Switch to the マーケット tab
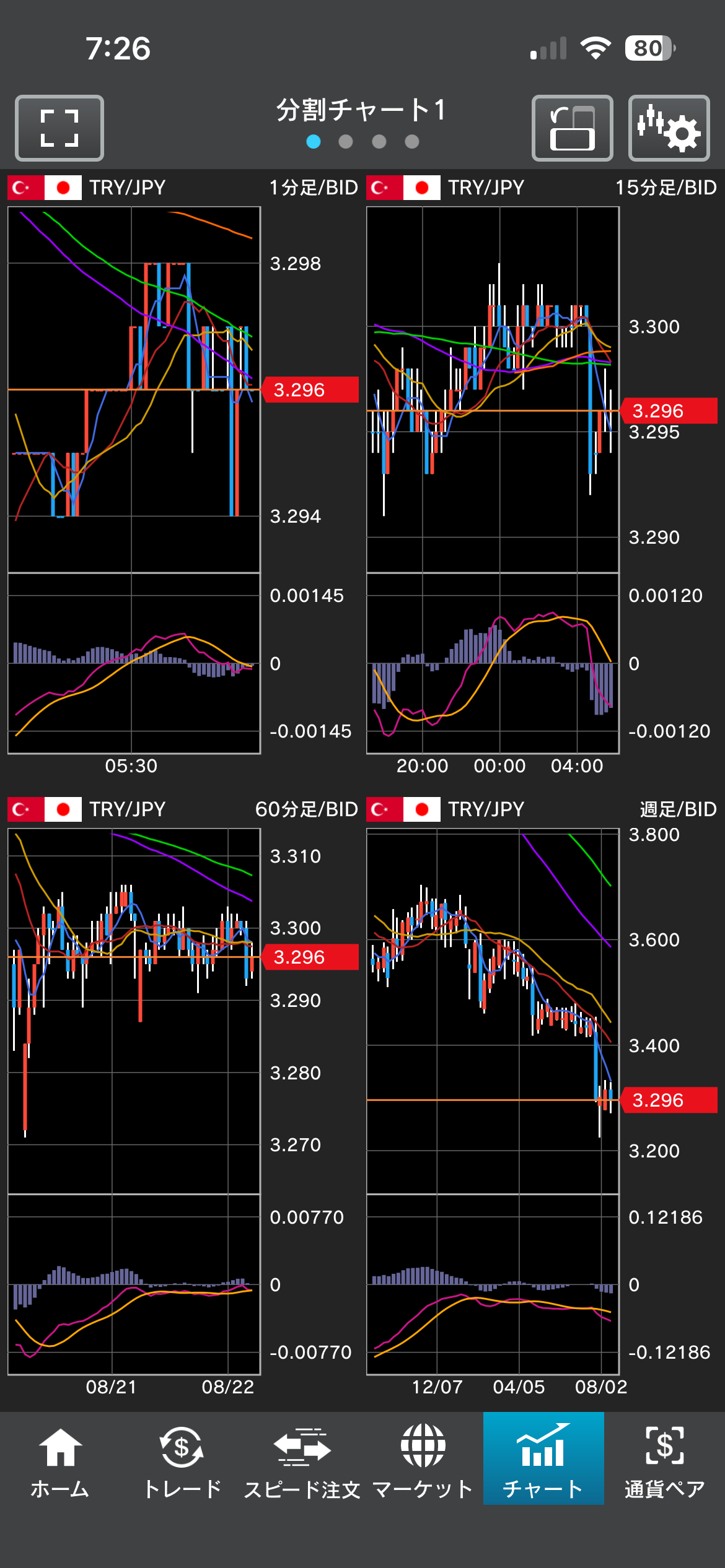 point(423,1461)
